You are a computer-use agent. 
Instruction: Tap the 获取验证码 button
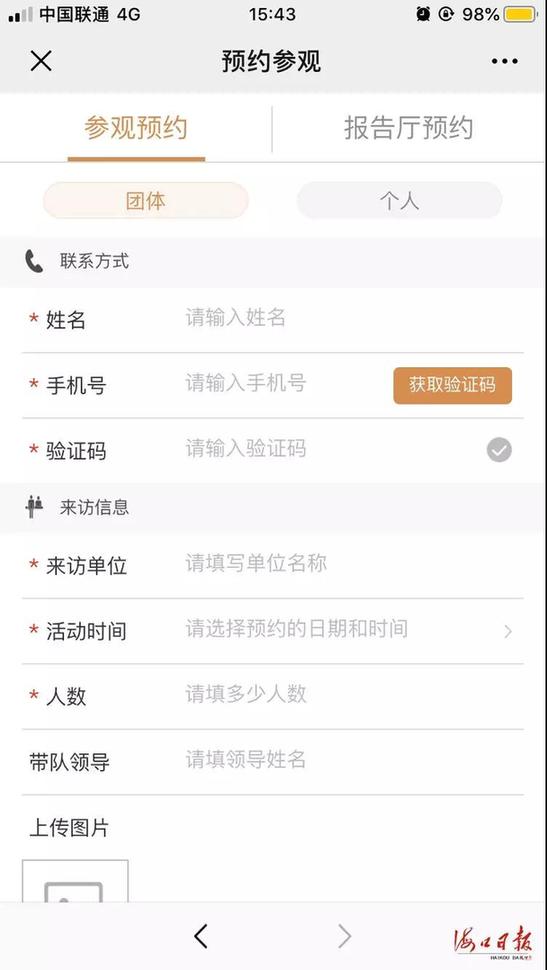pyautogui.click(x=452, y=385)
